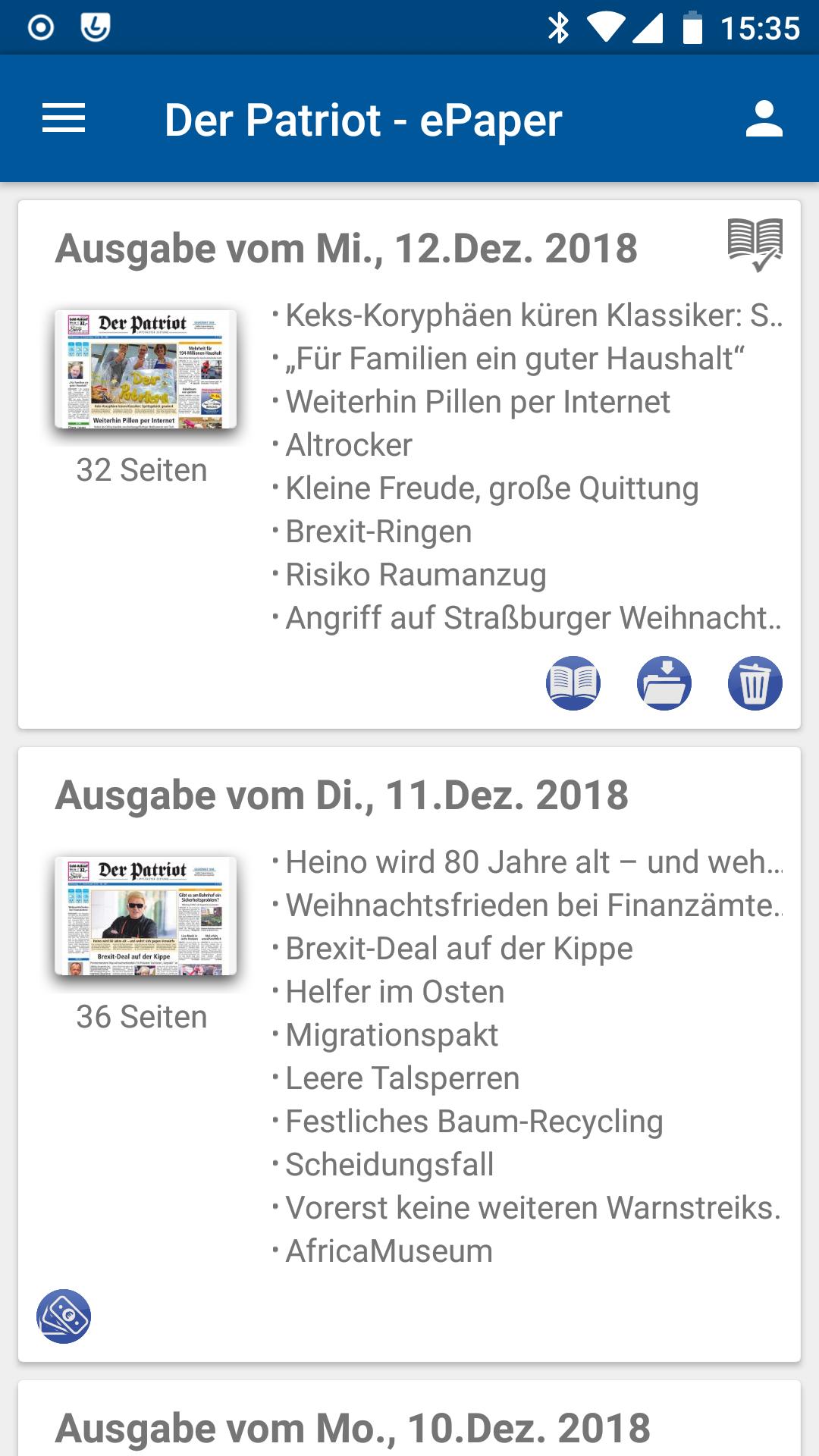Tap the read-status book icon on Dec 12 issue

tap(755, 245)
